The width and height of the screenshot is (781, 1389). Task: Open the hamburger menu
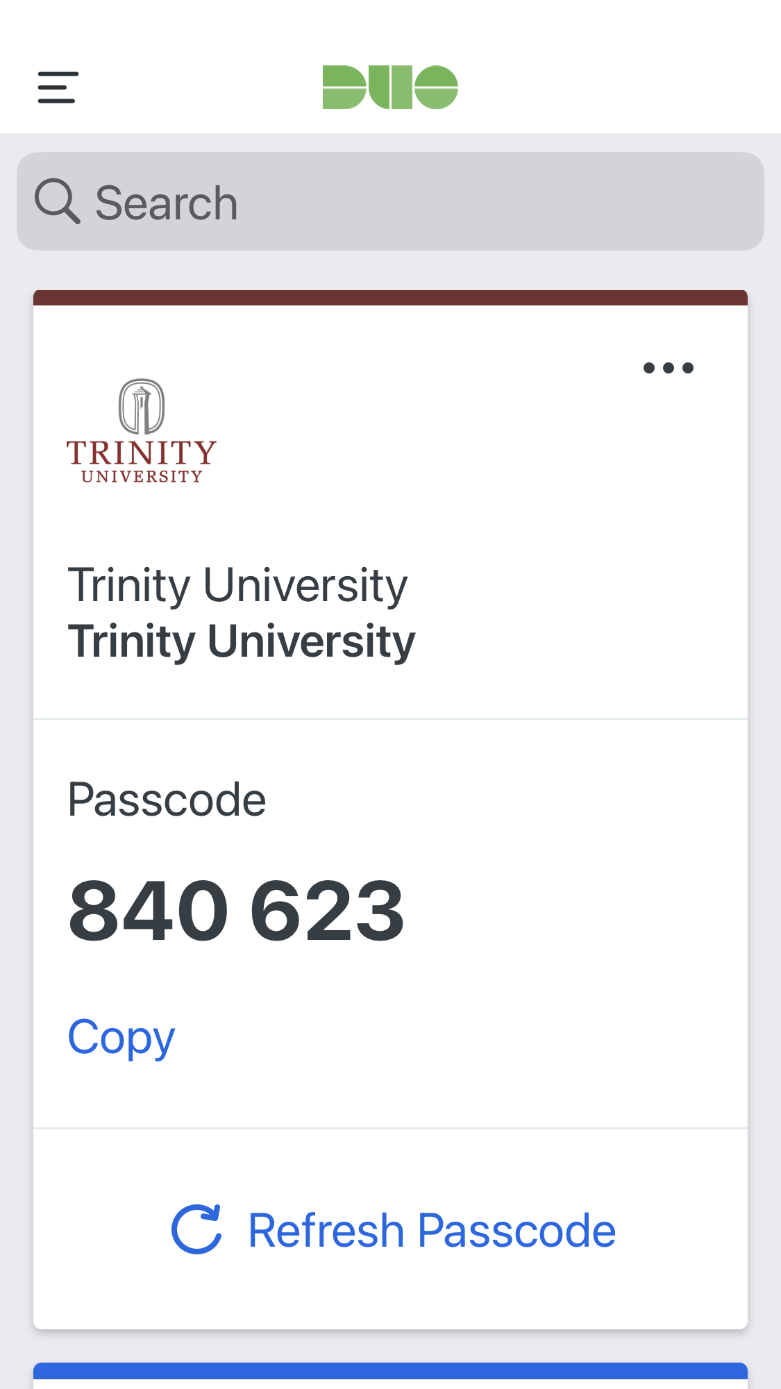tap(58, 88)
